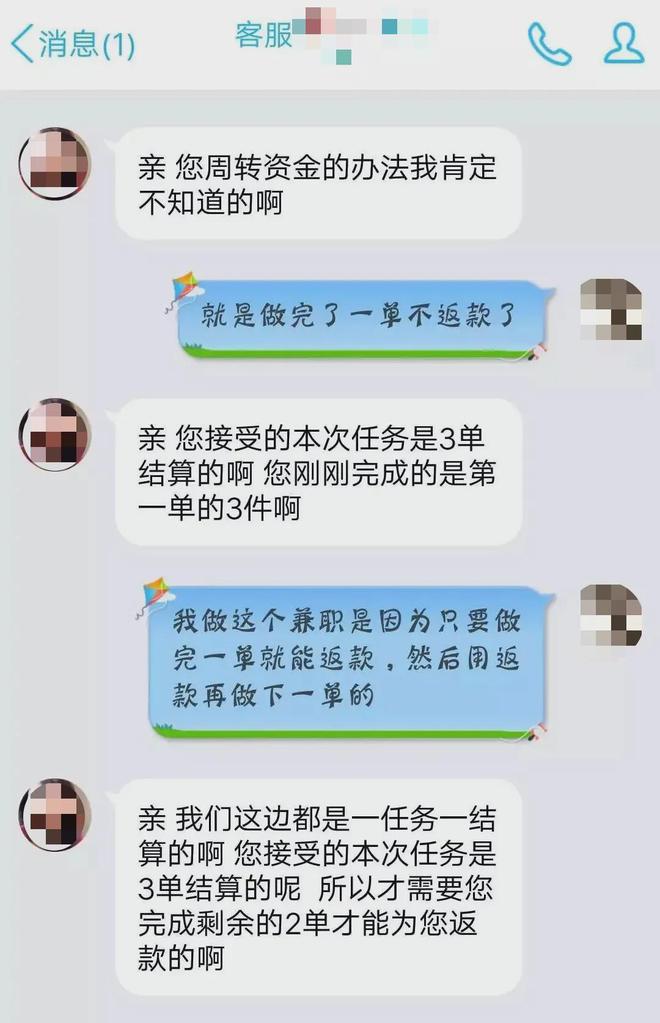
Task: Start a voice call with 客服
Action: pos(548,44)
